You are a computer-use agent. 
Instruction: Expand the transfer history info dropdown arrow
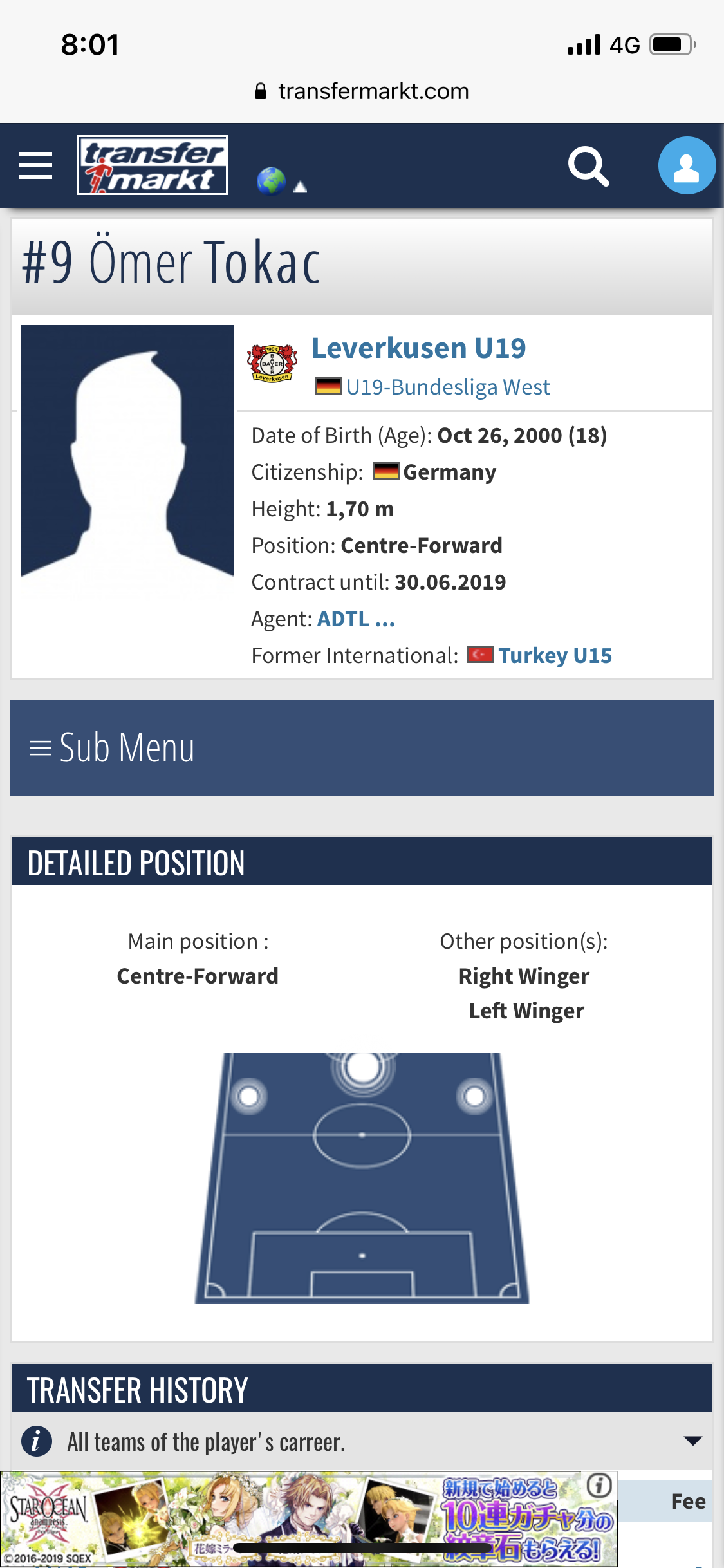coord(692,1441)
